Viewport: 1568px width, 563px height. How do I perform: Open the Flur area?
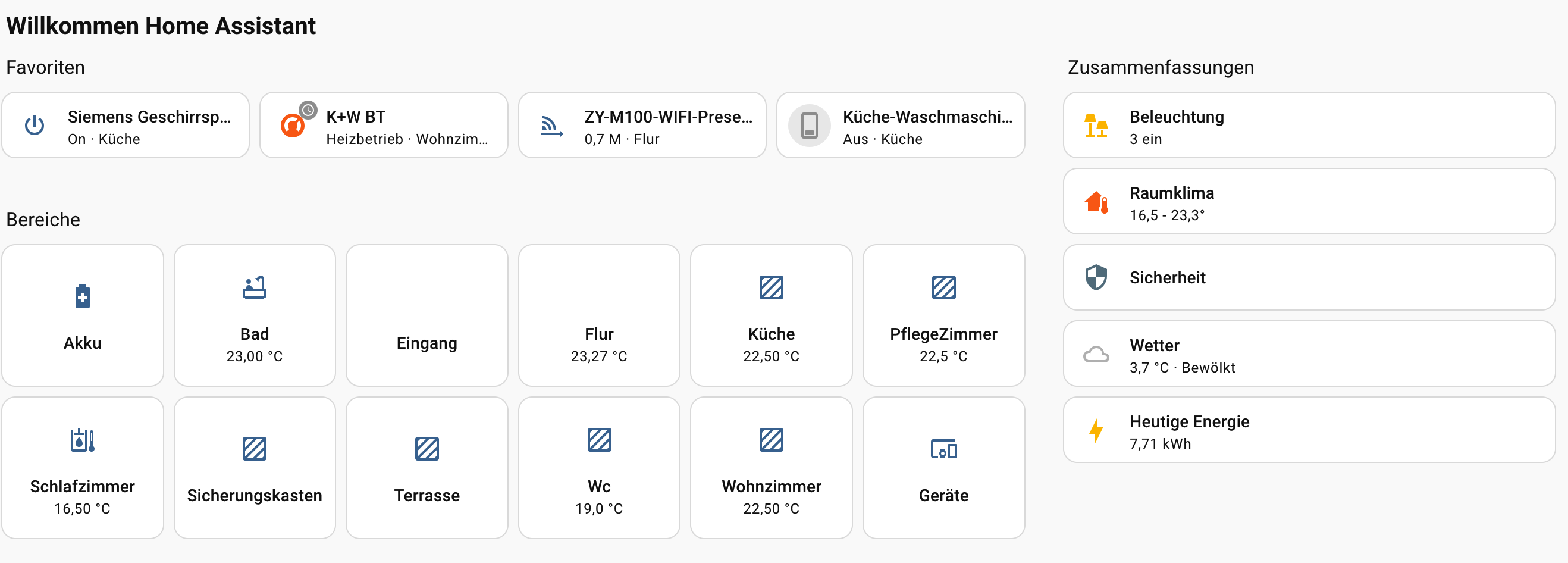pos(599,315)
